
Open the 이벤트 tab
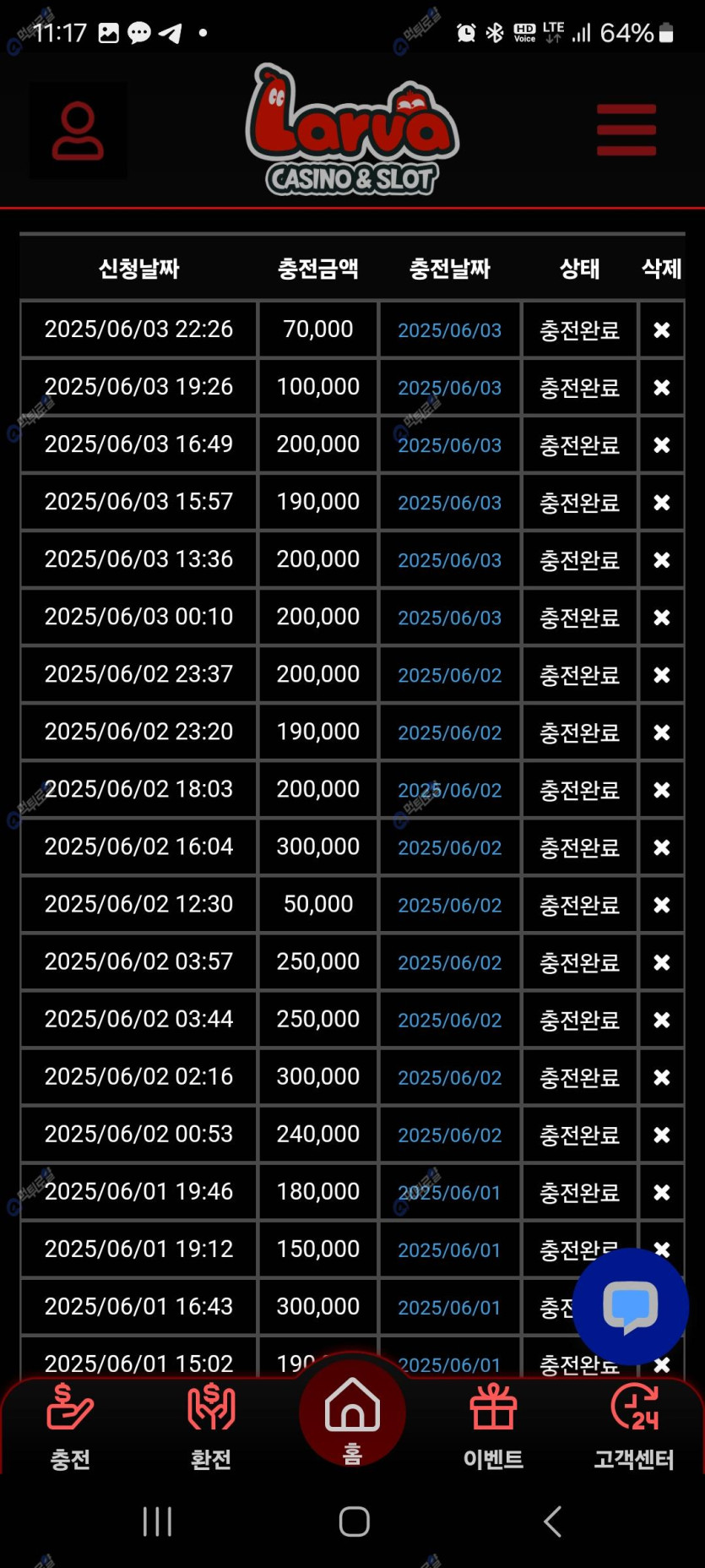pyautogui.click(x=493, y=1428)
